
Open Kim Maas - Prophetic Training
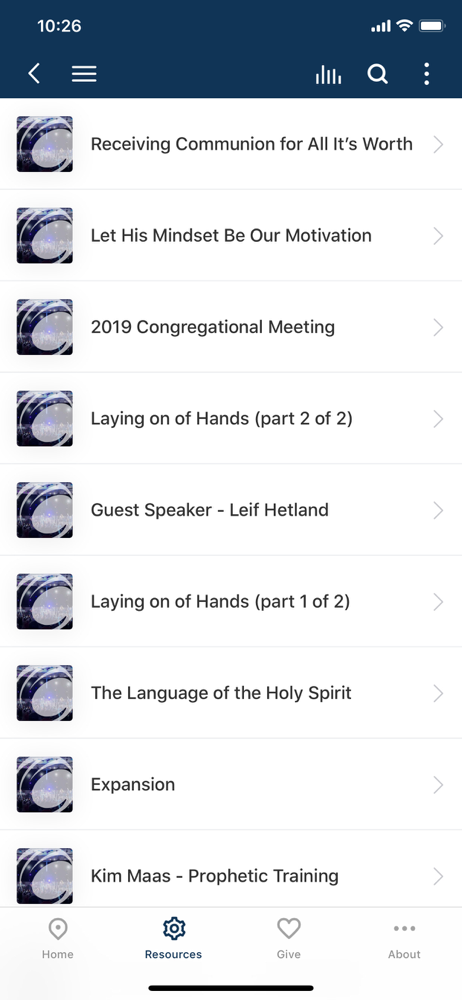231,869
